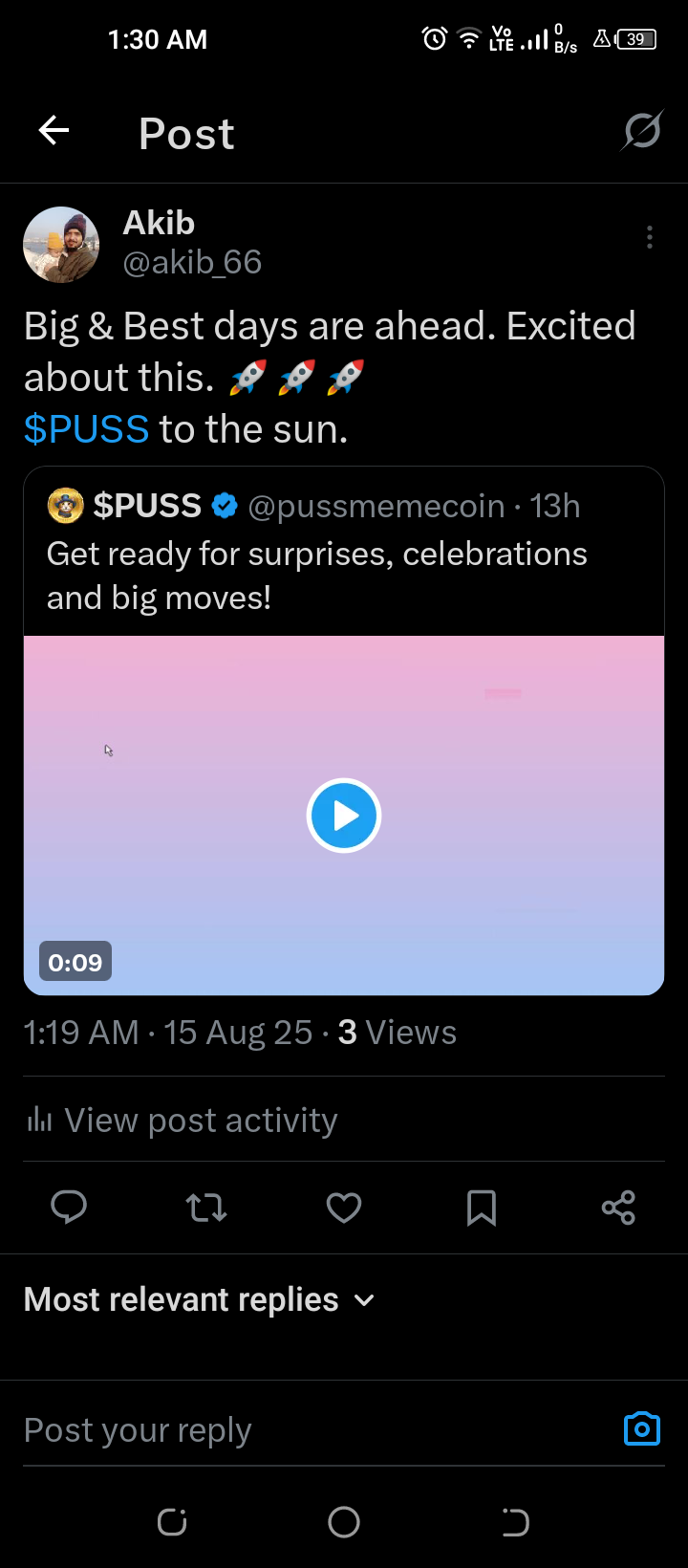This screenshot has width=688, height=1568.
Task: Go back using the top arrow
Action: [54, 131]
